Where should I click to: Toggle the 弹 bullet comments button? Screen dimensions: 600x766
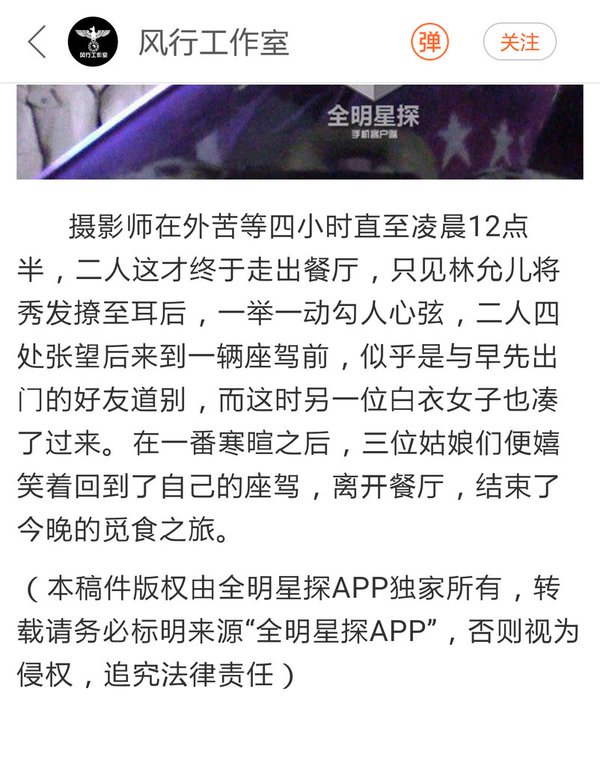pos(430,43)
